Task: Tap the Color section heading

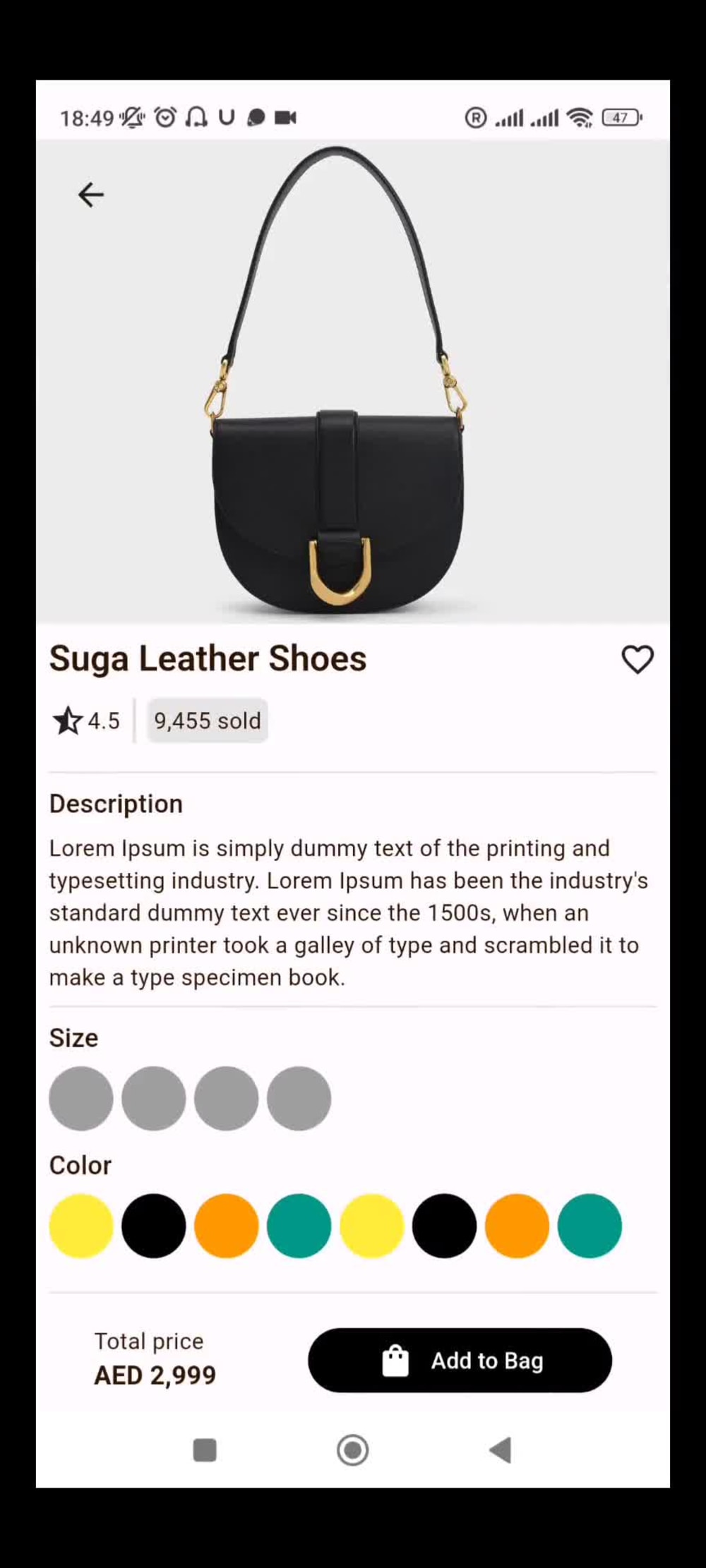Action: click(80, 1166)
